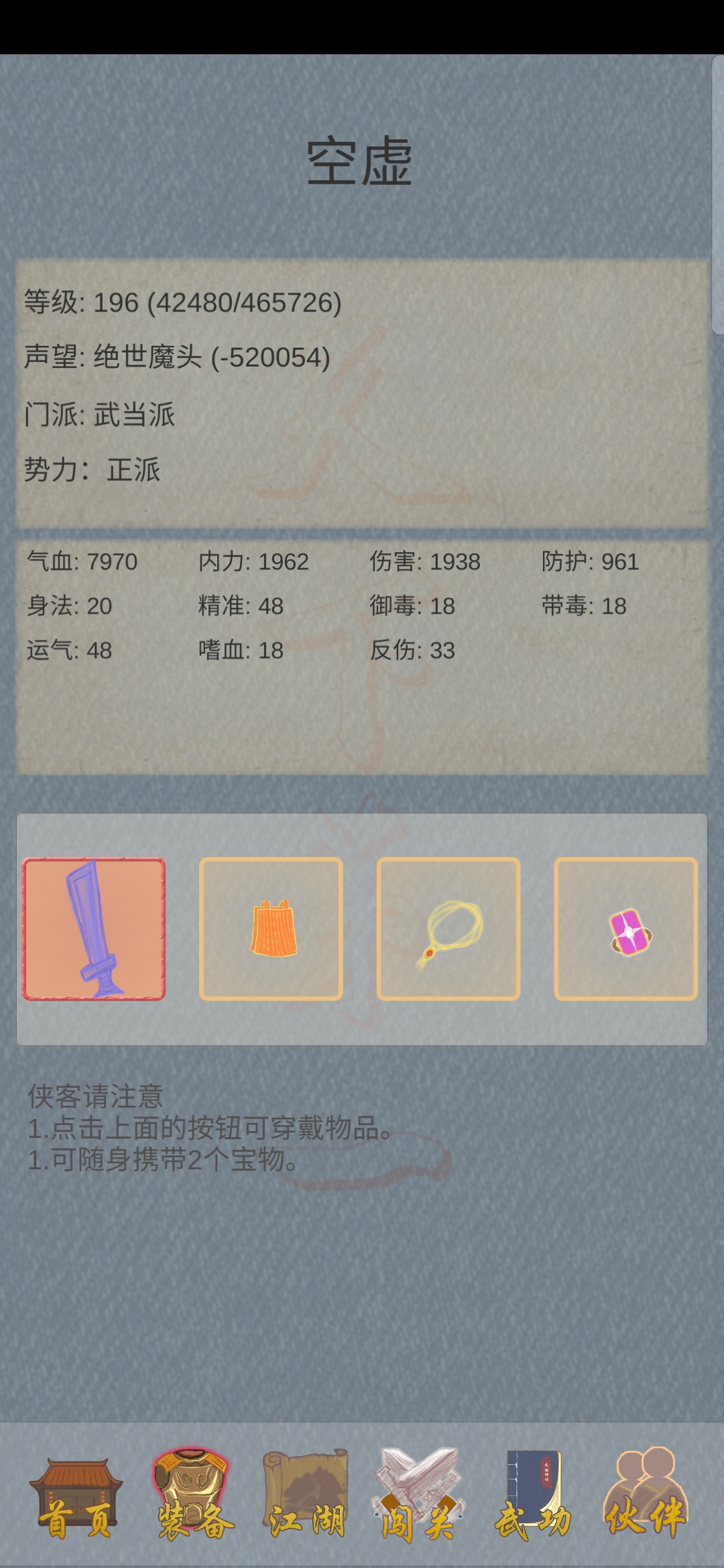This screenshot has width=724, height=1568.
Task: Select the golden necklace slot
Action: click(x=448, y=929)
